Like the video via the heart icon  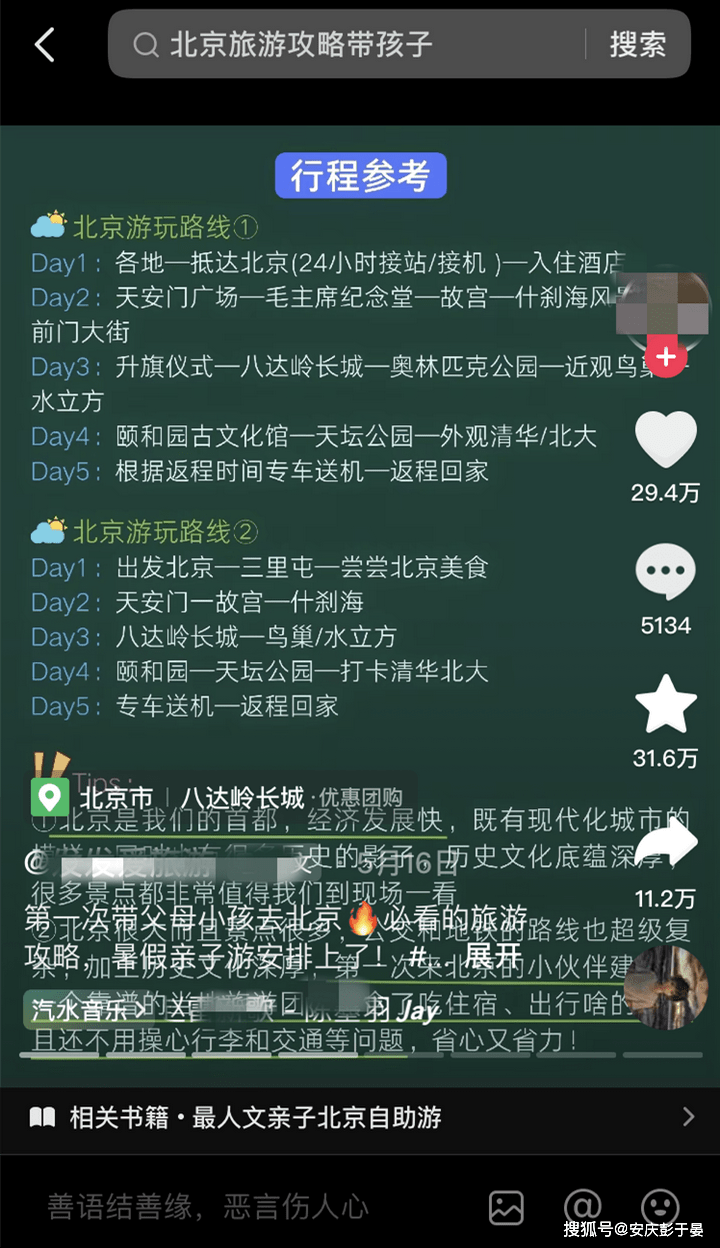point(666,441)
